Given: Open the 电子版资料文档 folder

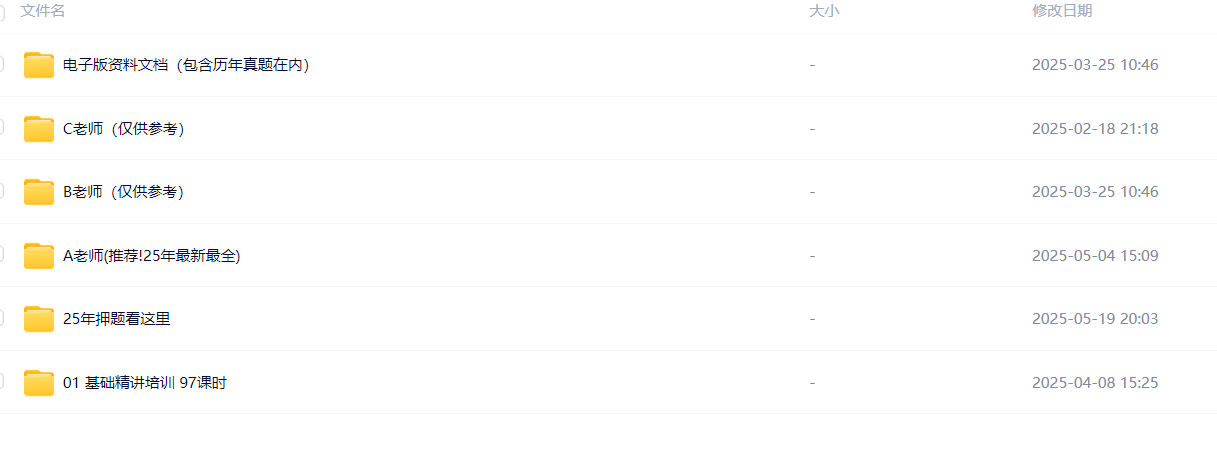Looking at the screenshot, I should click(185, 65).
